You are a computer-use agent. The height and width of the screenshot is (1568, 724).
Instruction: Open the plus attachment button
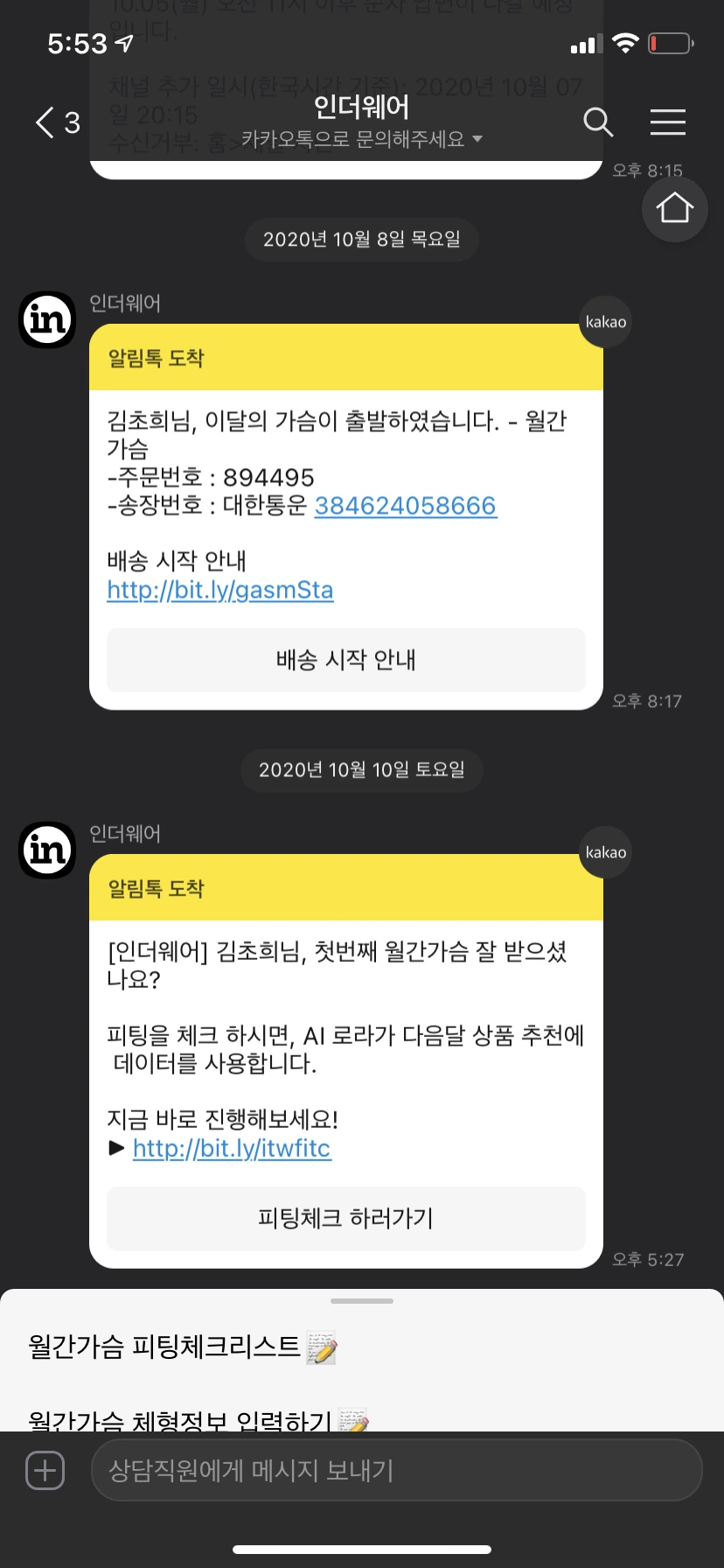pyautogui.click(x=45, y=1470)
